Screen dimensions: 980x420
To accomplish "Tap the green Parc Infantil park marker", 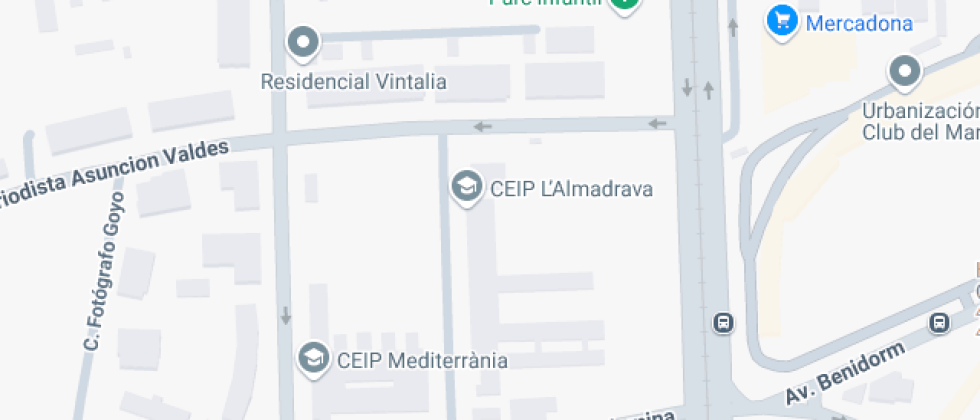I will (x=624, y=4).
